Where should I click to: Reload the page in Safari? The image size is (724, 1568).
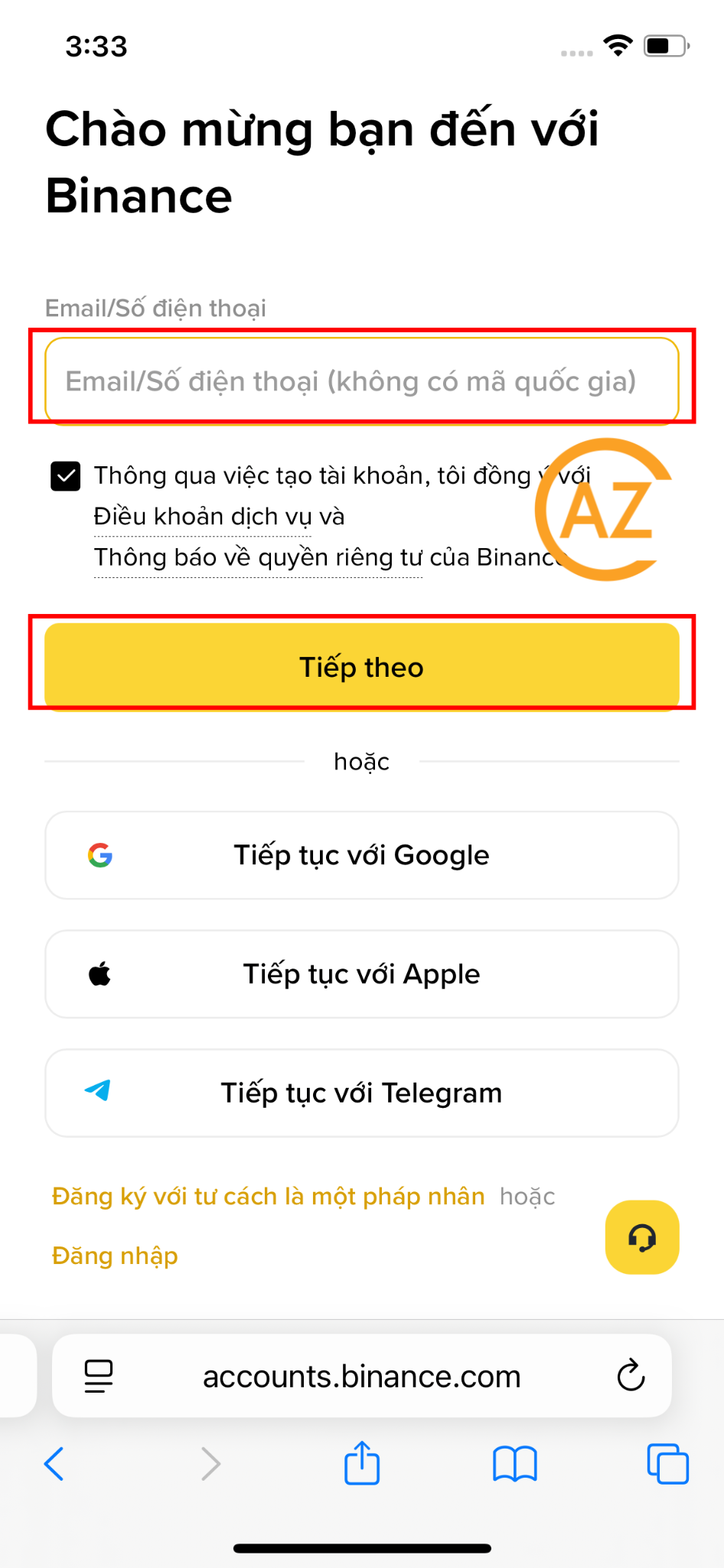pyautogui.click(x=631, y=1376)
